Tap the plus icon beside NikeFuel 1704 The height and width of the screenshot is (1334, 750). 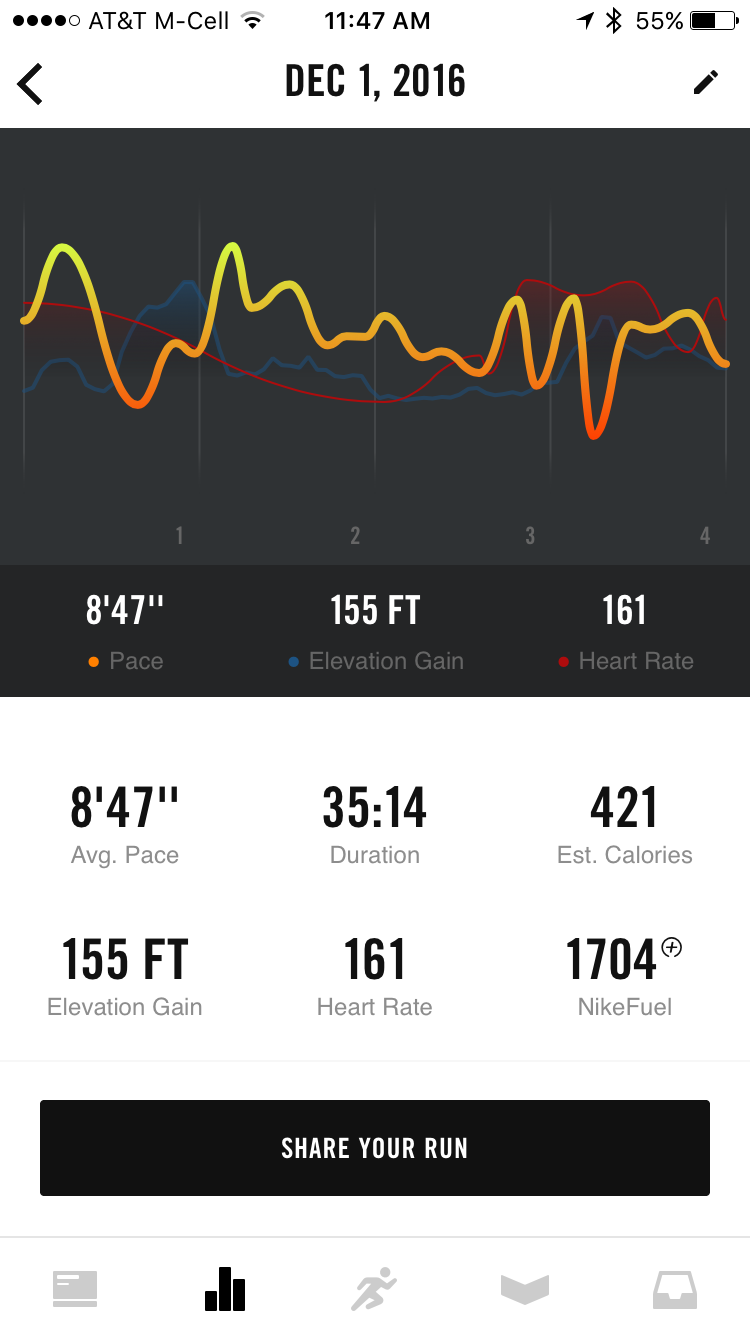[672, 947]
